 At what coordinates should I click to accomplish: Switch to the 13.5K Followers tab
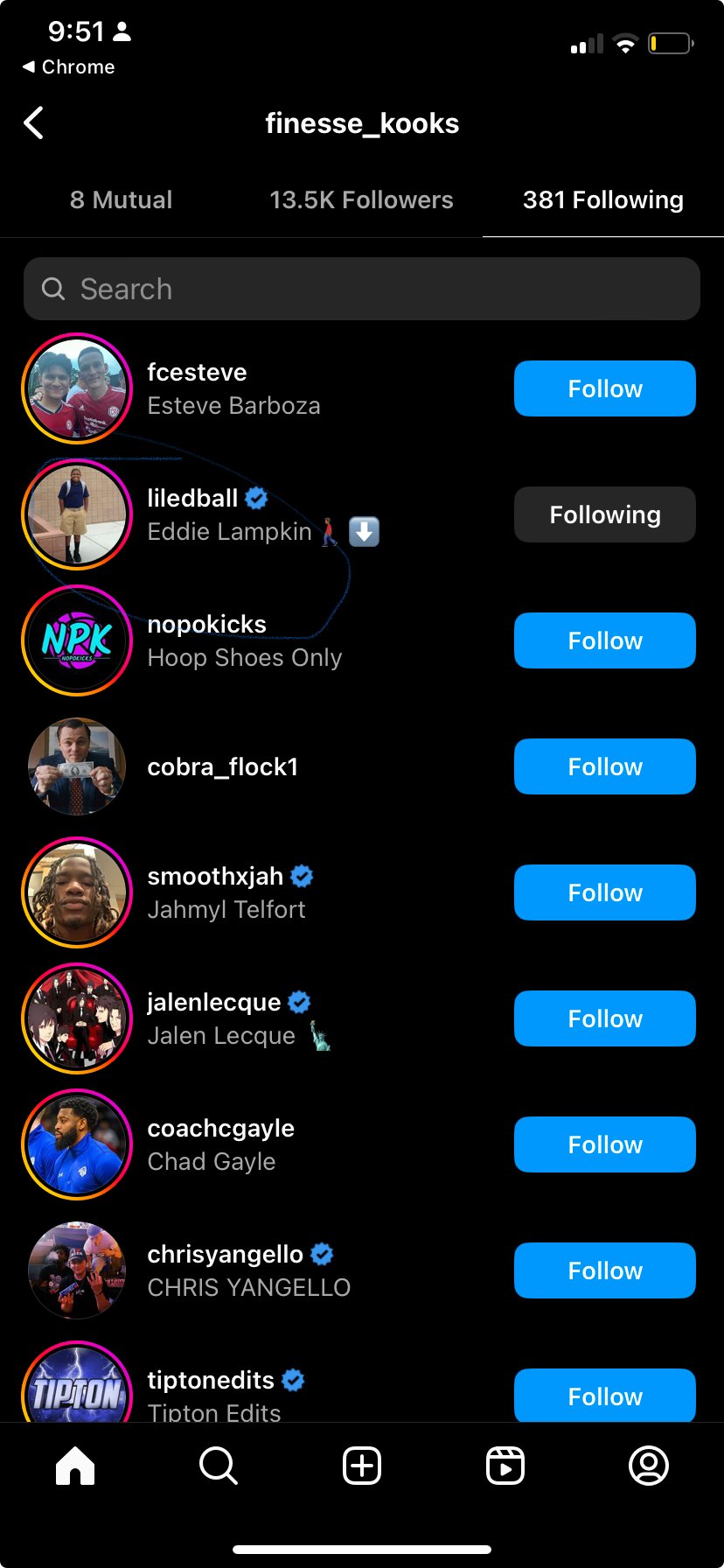click(x=361, y=199)
